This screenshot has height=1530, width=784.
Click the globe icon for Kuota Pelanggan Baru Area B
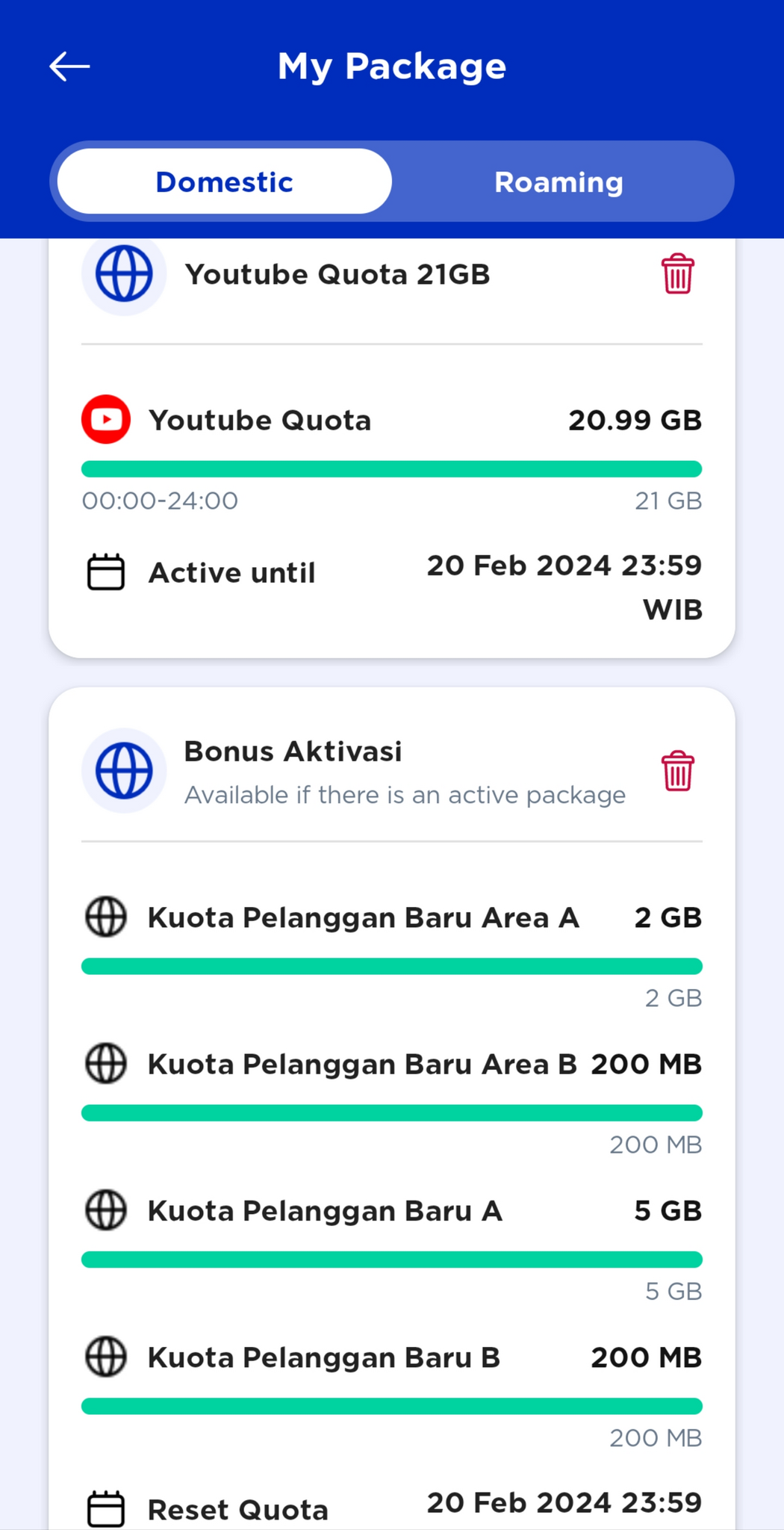(105, 1063)
